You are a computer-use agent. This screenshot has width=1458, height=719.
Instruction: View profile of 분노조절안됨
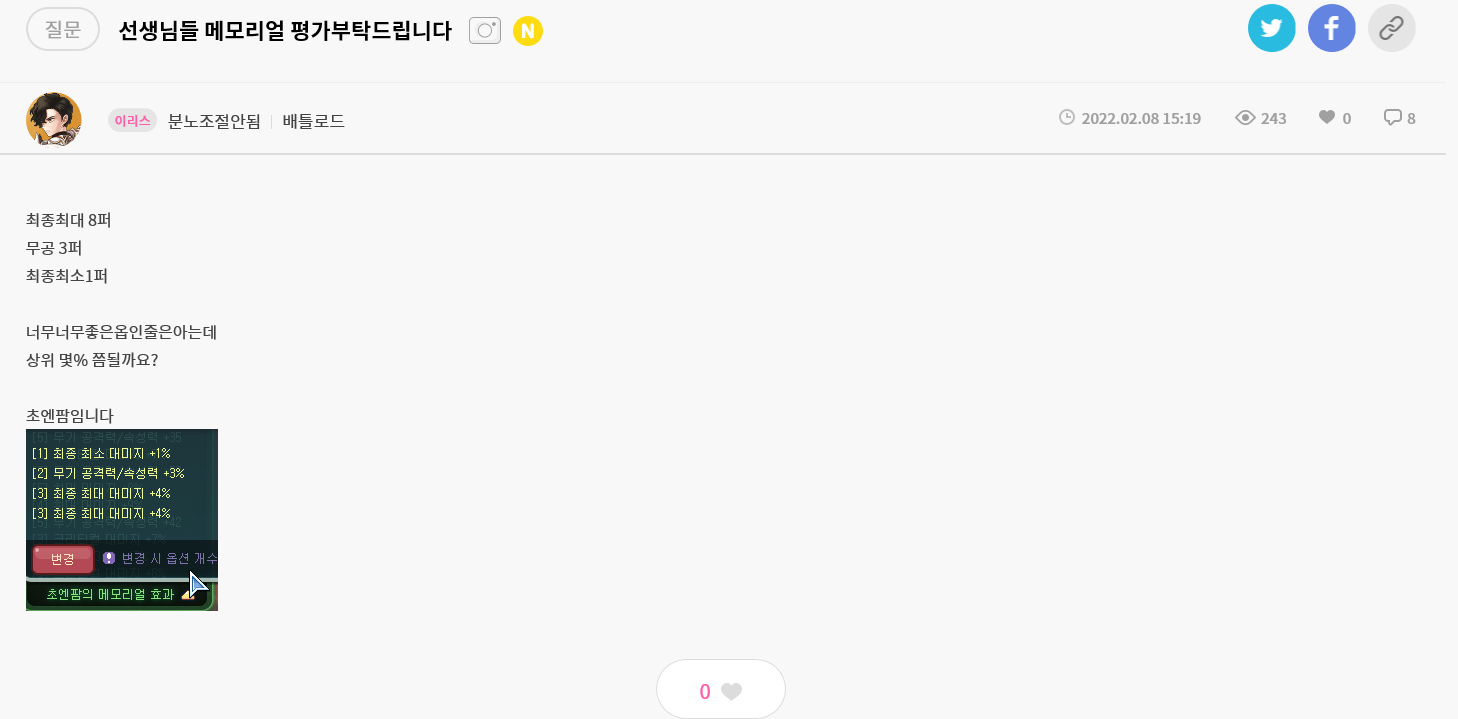click(x=214, y=121)
